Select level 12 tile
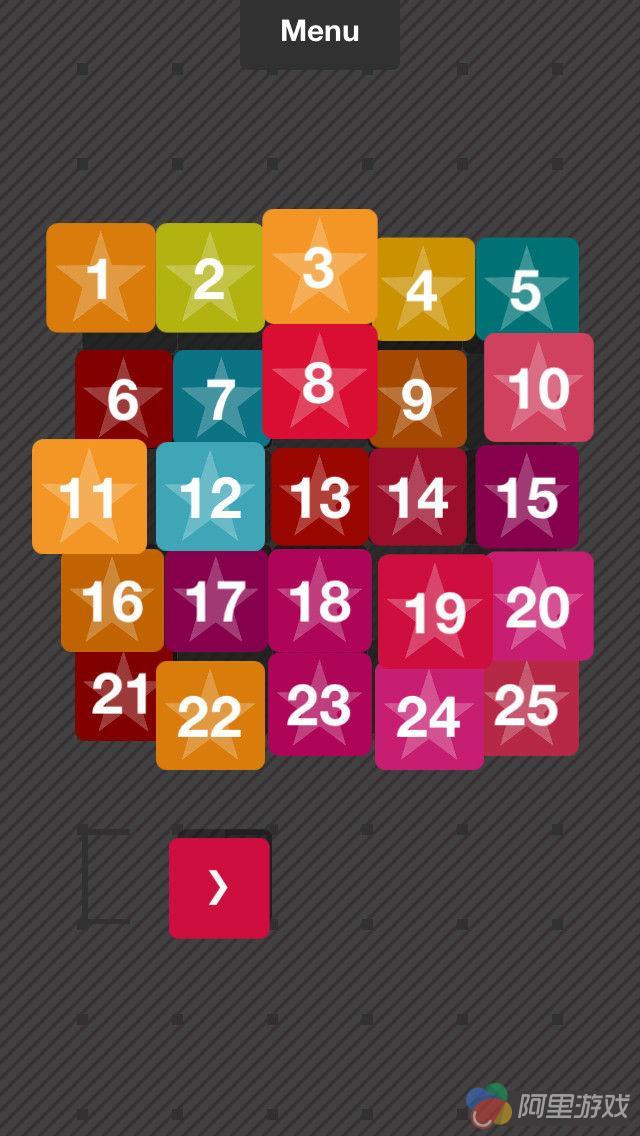Viewport: 640px width, 1136px height. pyautogui.click(x=210, y=497)
